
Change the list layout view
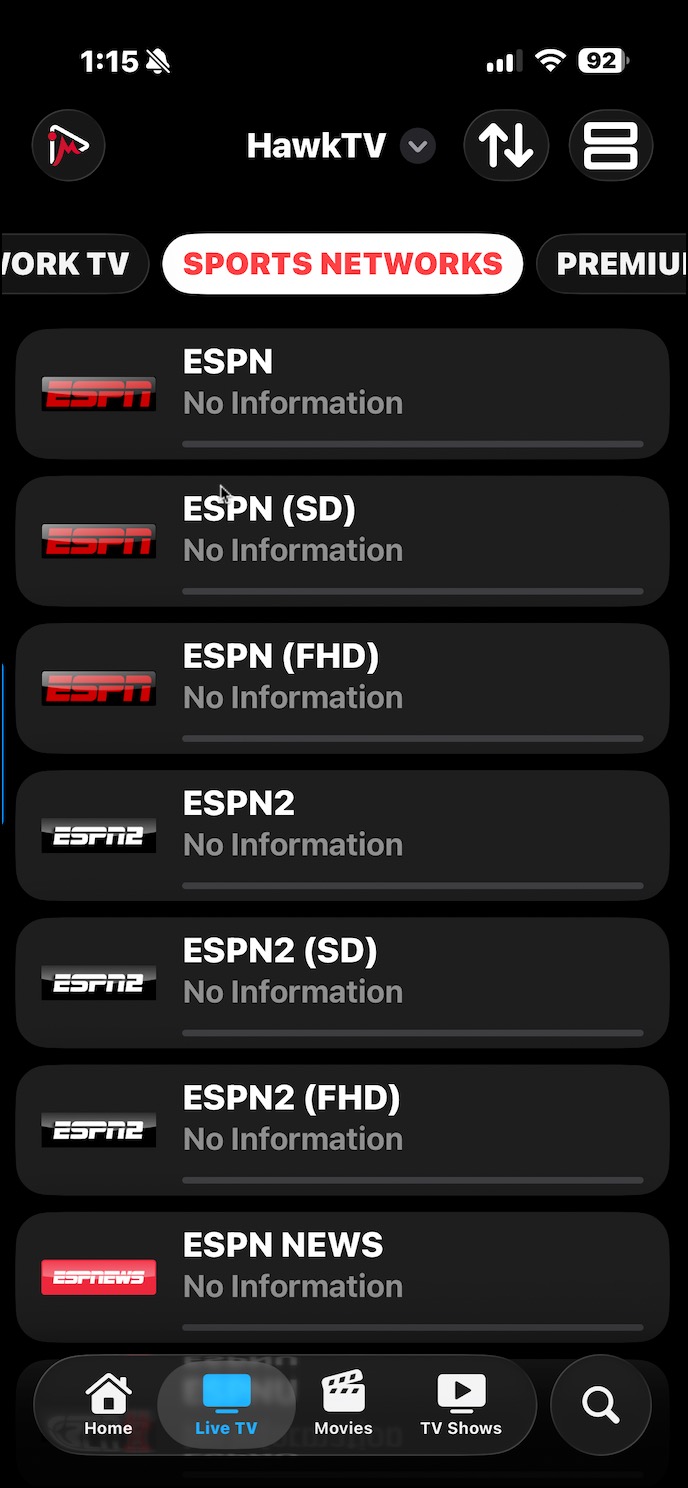pyautogui.click(x=610, y=146)
